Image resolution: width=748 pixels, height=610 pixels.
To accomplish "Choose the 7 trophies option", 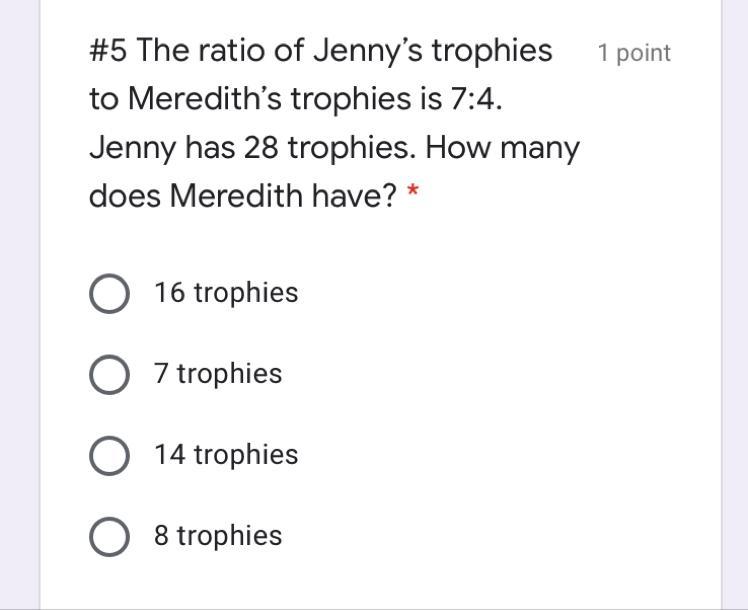I will (x=109, y=375).
